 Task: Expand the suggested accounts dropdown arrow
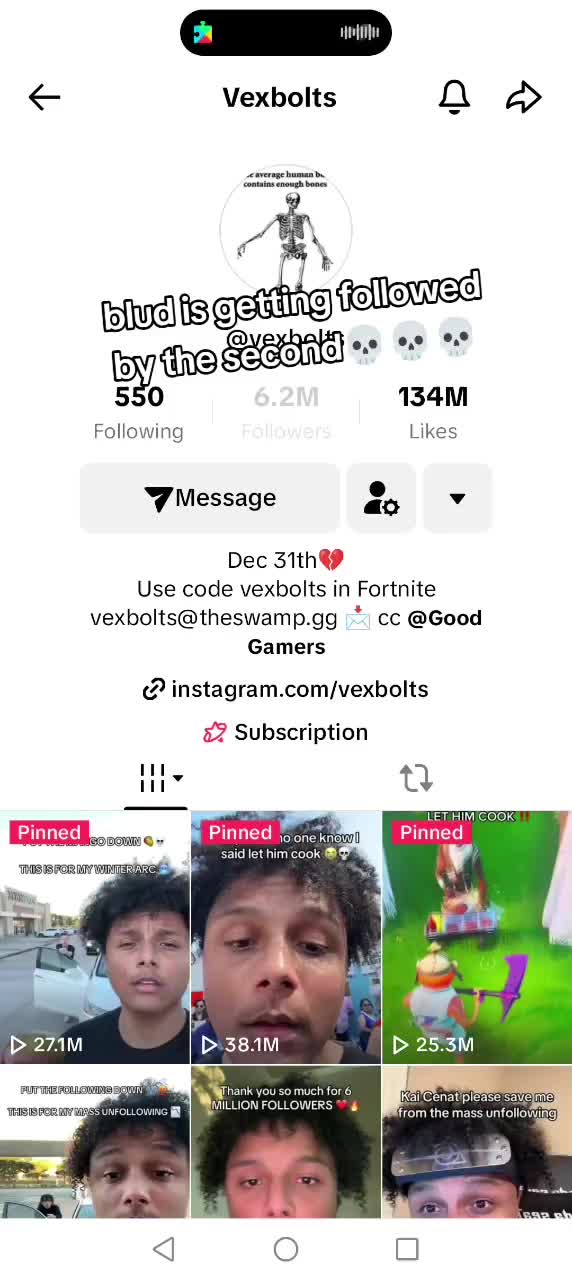tap(457, 498)
